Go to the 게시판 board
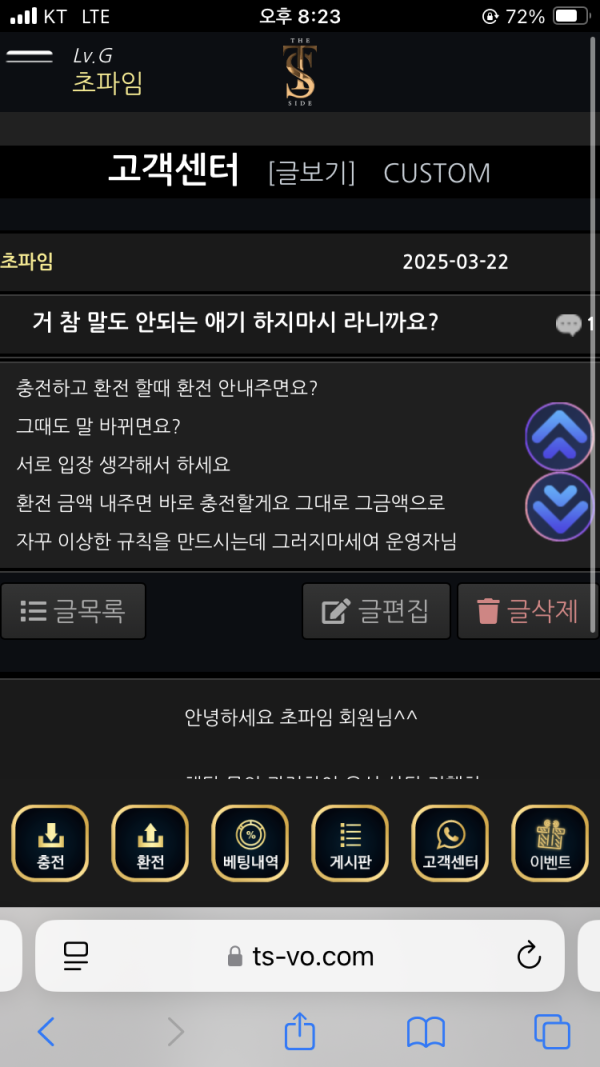 coord(350,843)
